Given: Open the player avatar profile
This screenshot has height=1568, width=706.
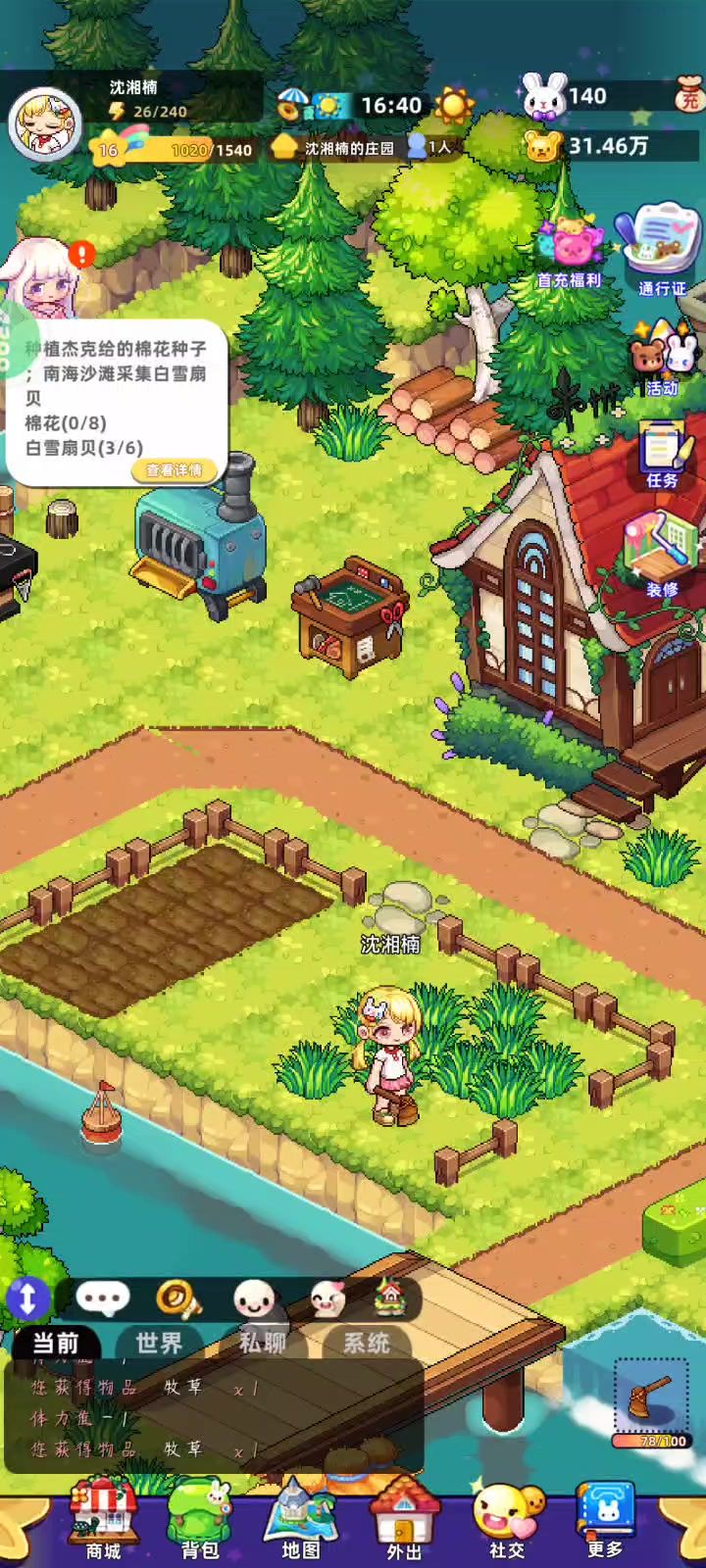Looking at the screenshot, I should [44, 124].
